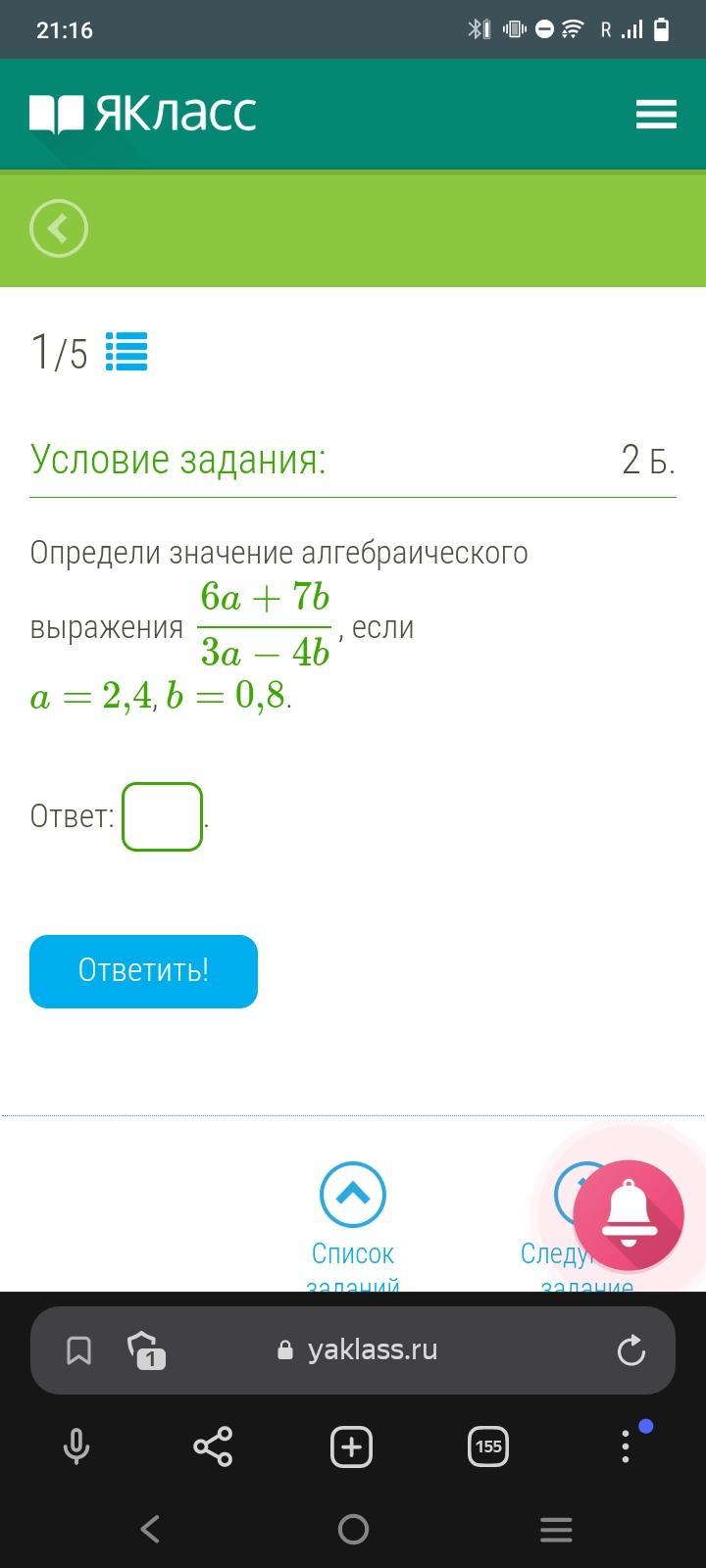
Task: Open the task list icon next to 1/5
Action: (126, 352)
